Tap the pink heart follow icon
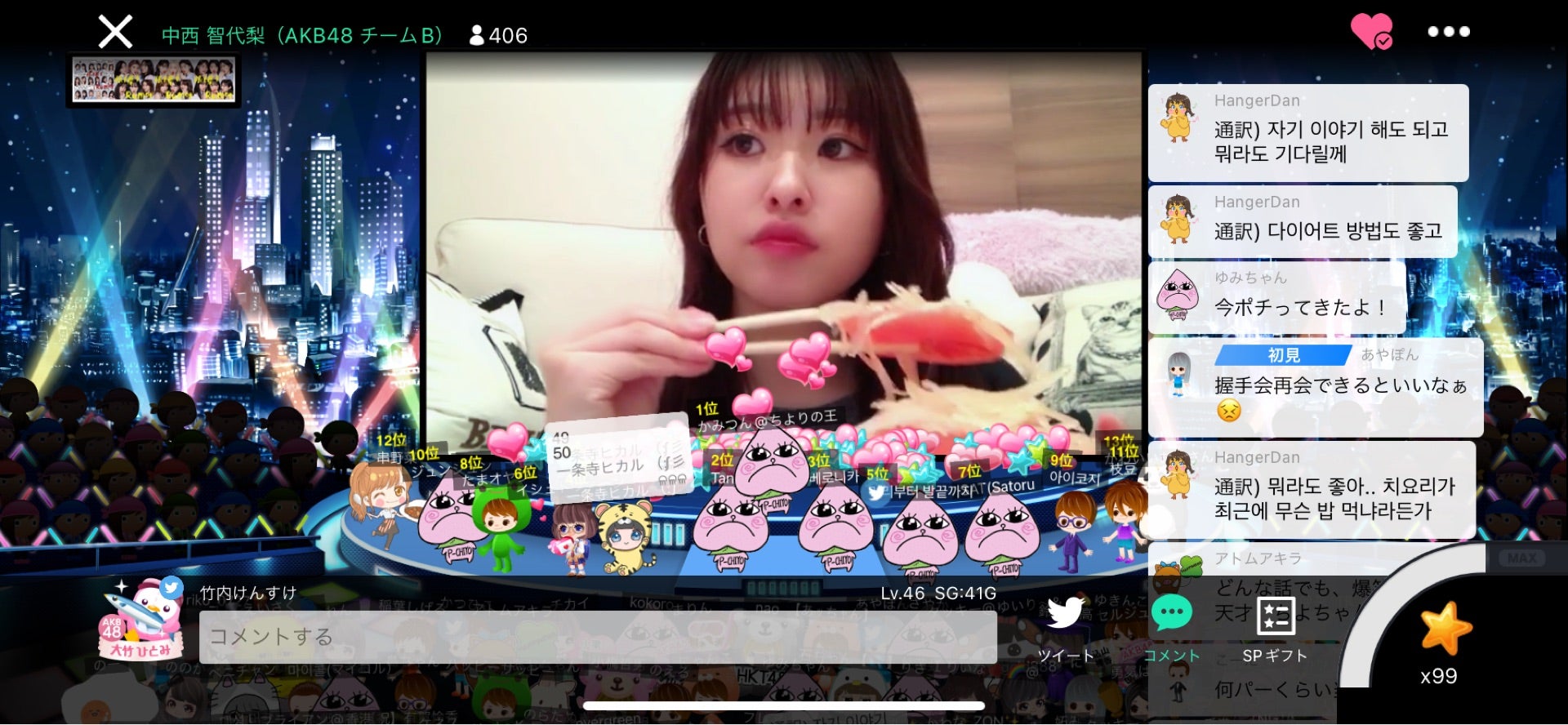1568x725 pixels. coord(1371,32)
